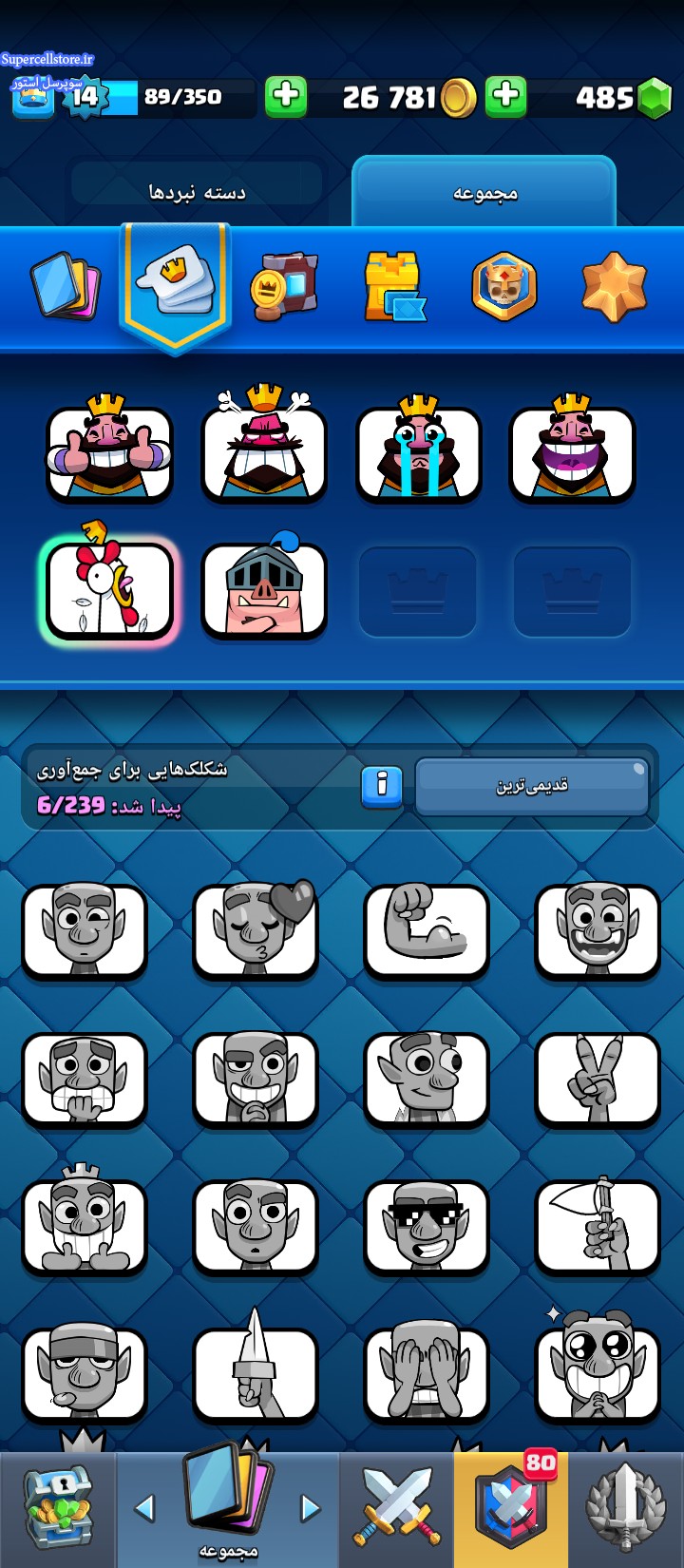The image size is (684, 1568).
Task: Select the chicken emote
Action: 109,589
